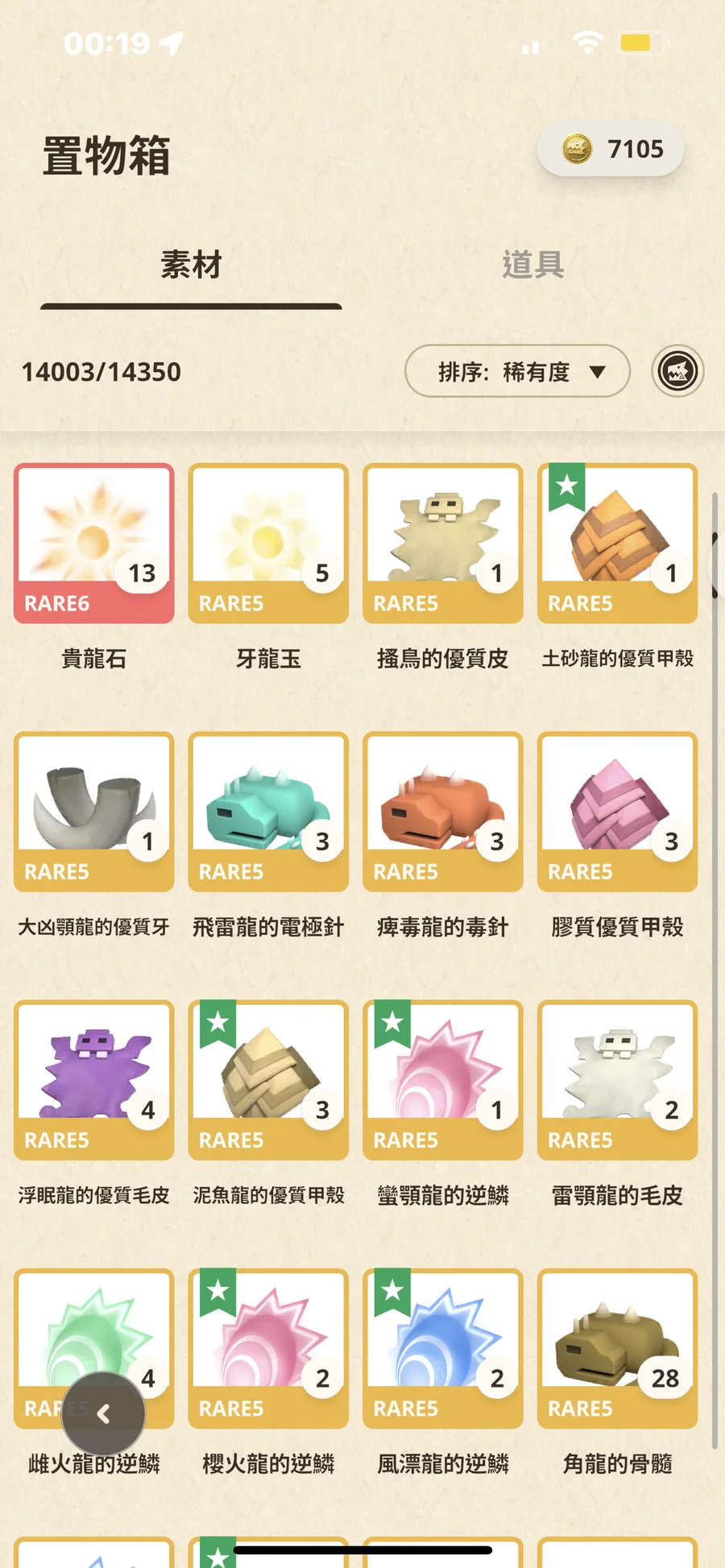Open 土砂龍的優質甲殼 item
Image resolution: width=725 pixels, height=1568 pixels.
click(x=617, y=544)
